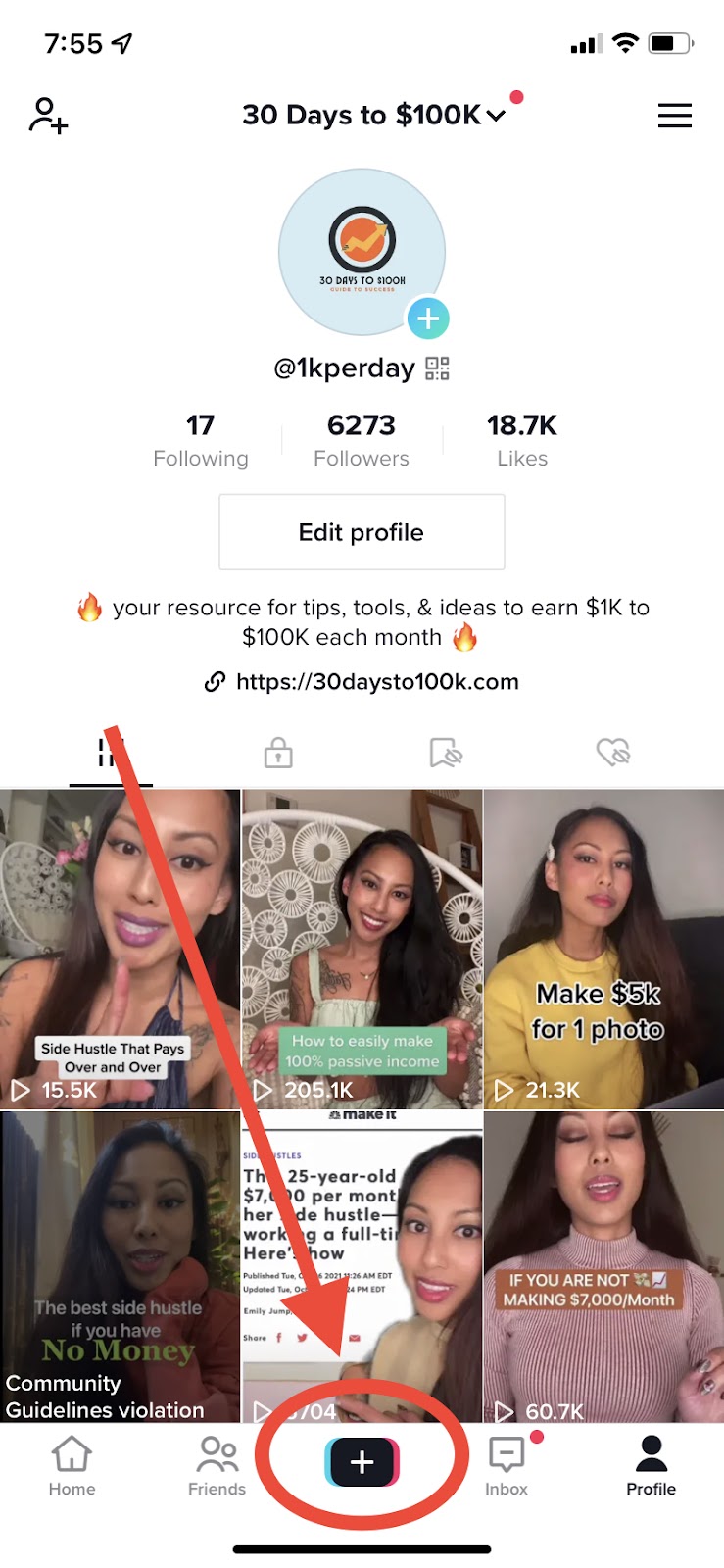Switch to the liked videos heart tab
Viewport: 724px width, 1568px height.
click(613, 754)
